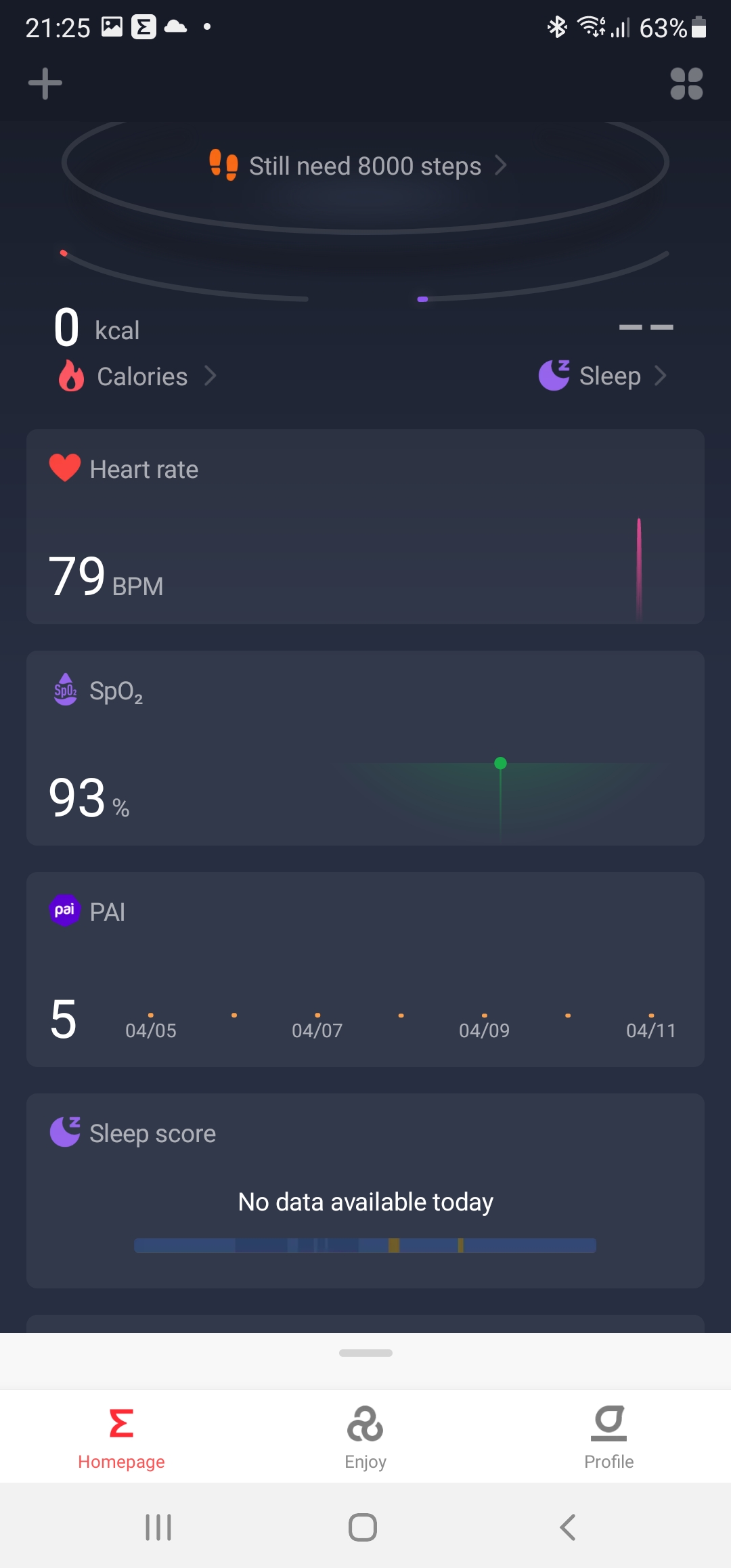The width and height of the screenshot is (731, 1568).
Task: Open the SpO2 card
Action: coord(365,747)
